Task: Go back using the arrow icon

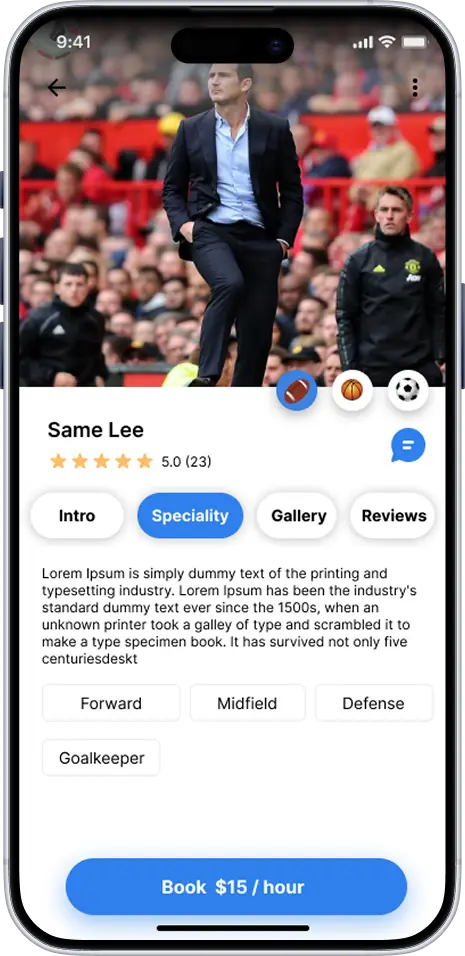Action: pyautogui.click(x=57, y=88)
